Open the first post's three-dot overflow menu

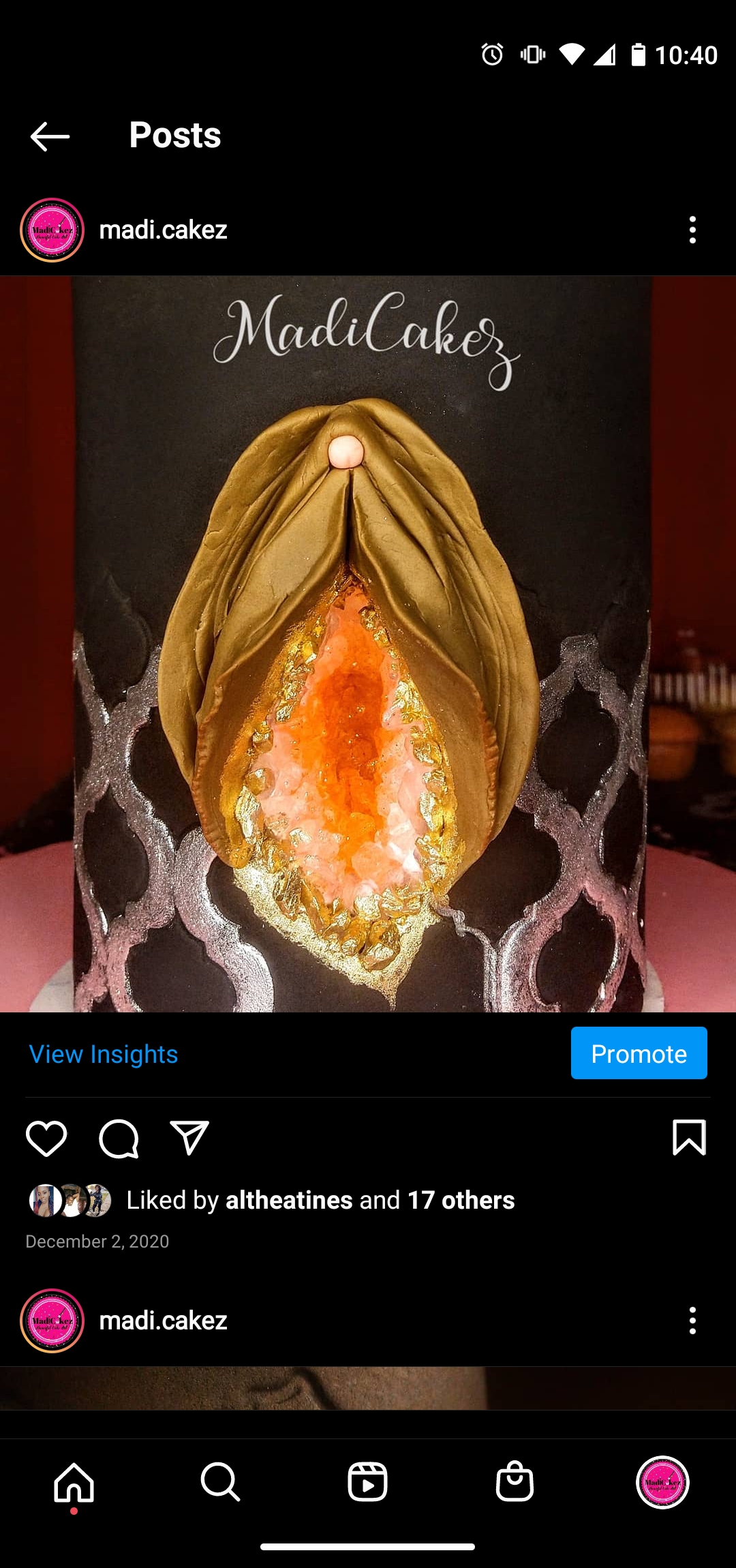(692, 230)
